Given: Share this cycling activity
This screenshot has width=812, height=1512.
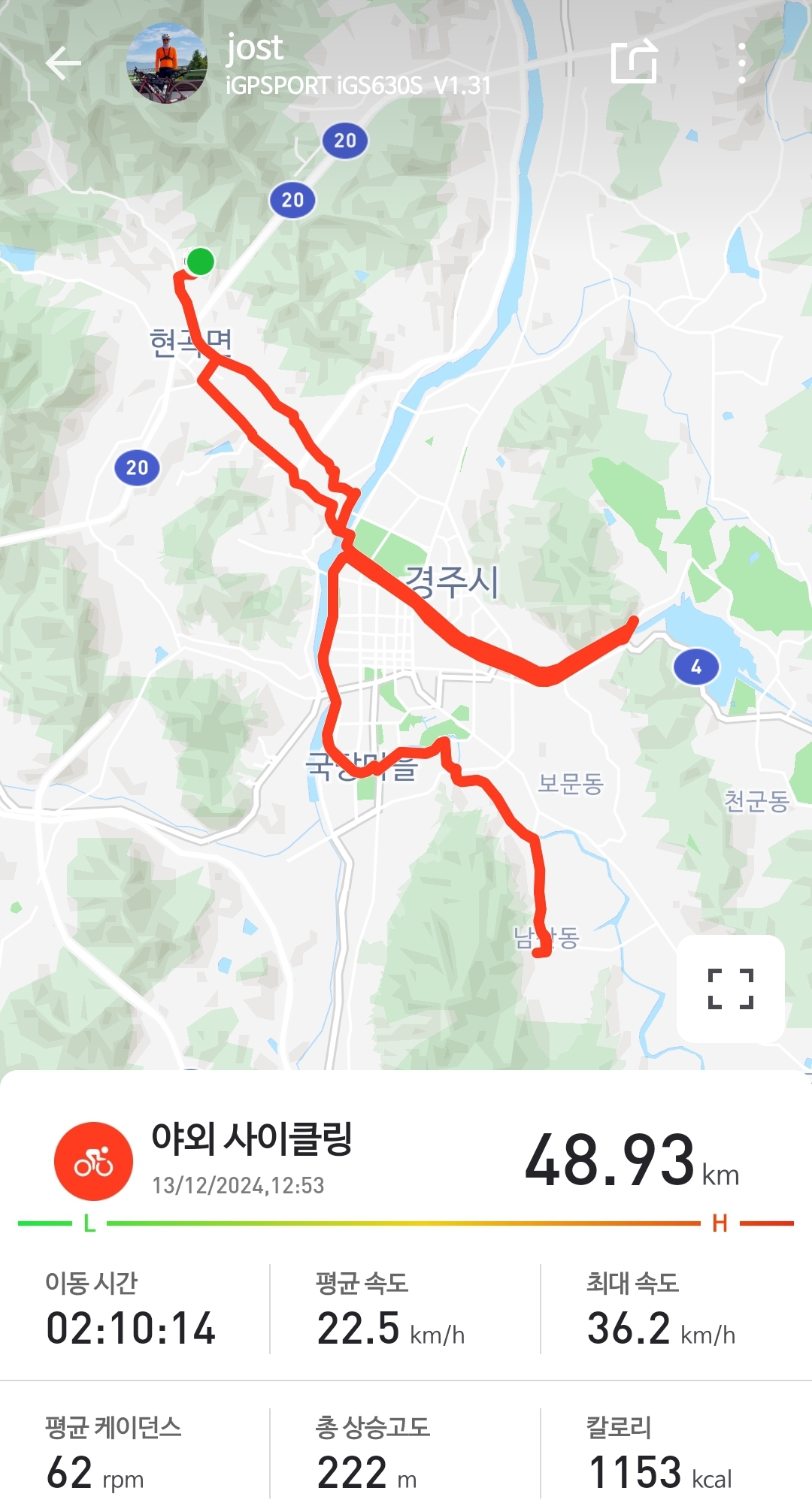Looking at the screenshot, I should 635,62.
